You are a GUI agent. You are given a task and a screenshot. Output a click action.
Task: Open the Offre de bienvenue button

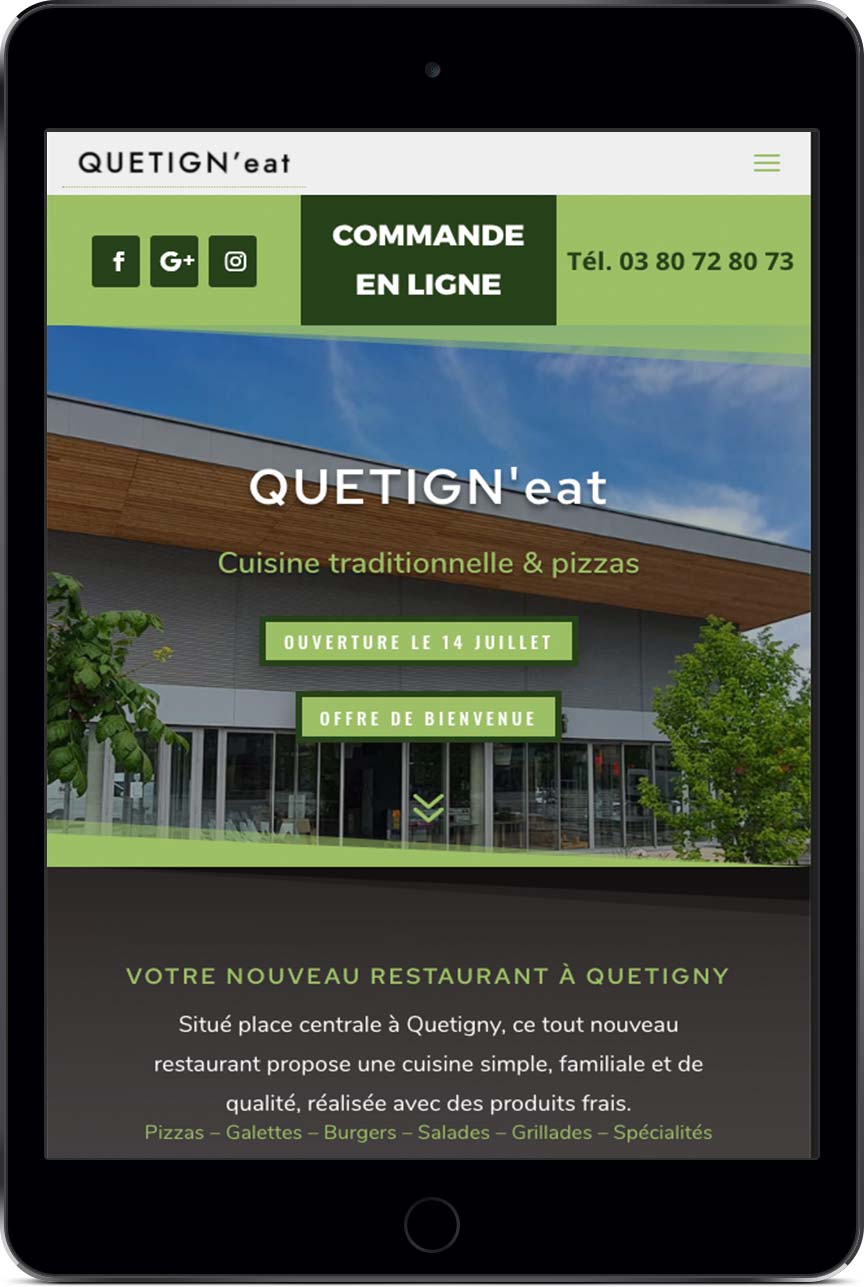click(428, 717)
